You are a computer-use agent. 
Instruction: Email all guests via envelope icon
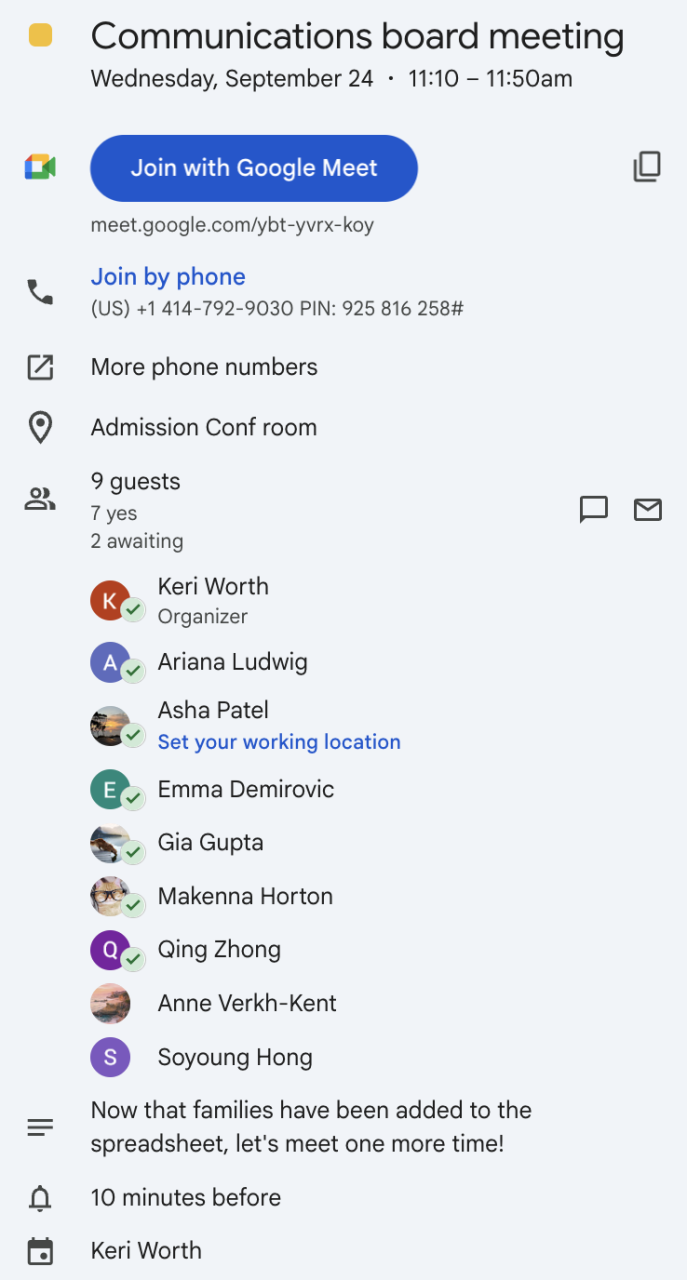coord(648,510)
